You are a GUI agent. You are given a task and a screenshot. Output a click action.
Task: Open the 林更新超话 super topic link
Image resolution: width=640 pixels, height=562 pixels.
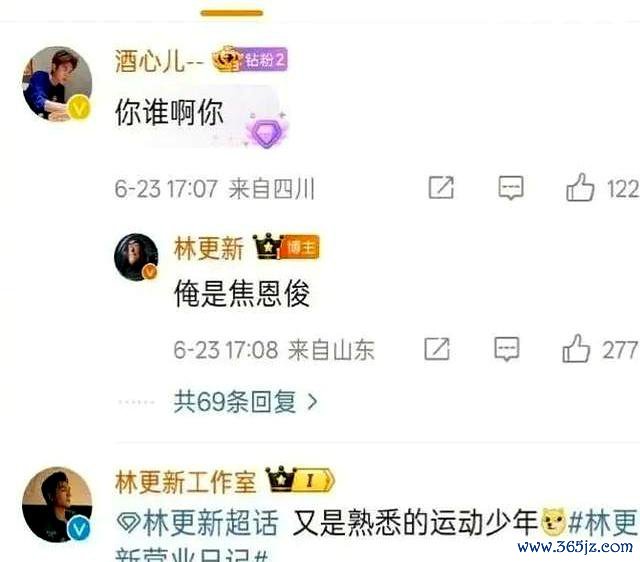point(200,522)
